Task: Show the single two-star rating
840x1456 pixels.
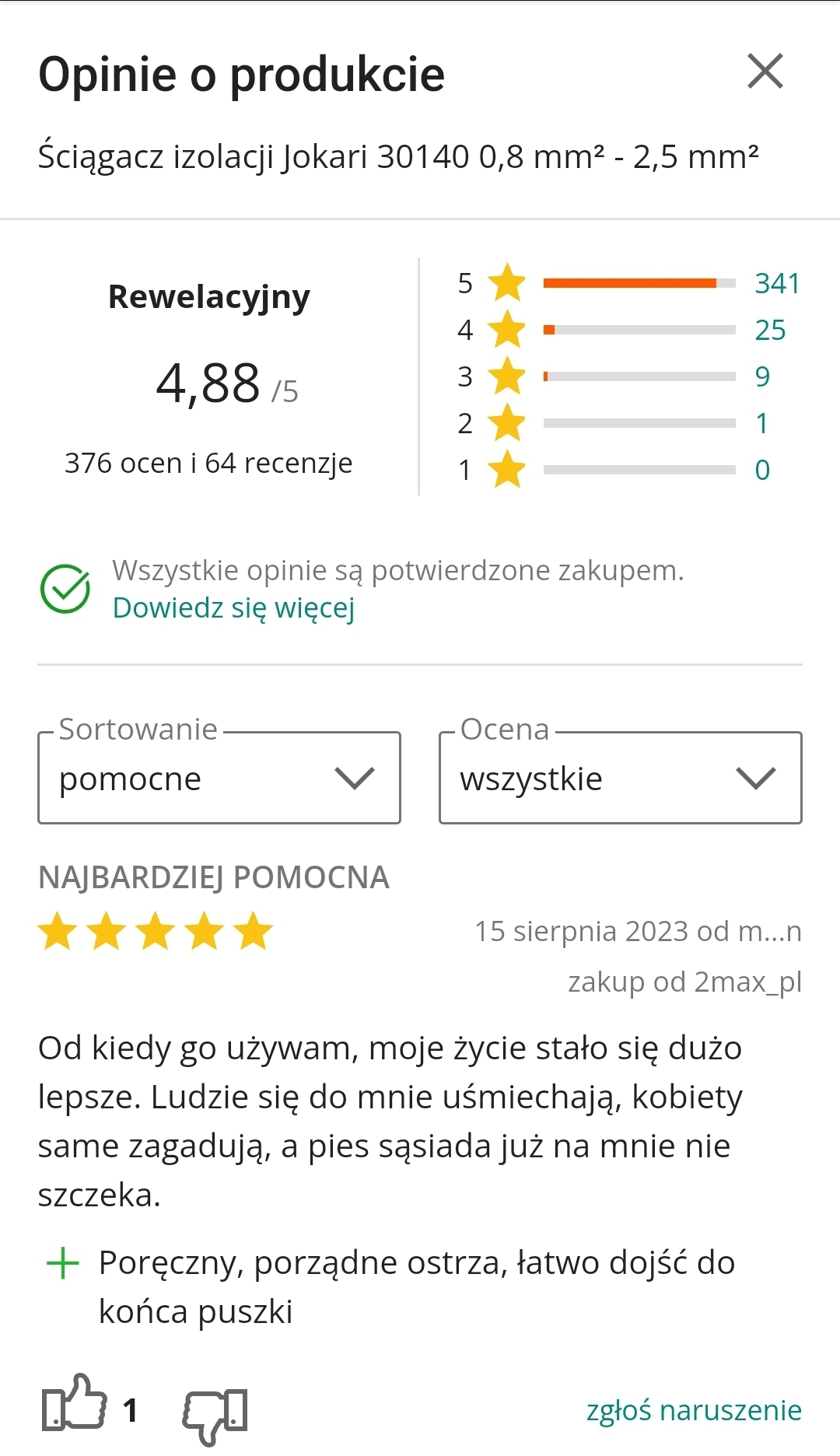Action: coord(762,423)
